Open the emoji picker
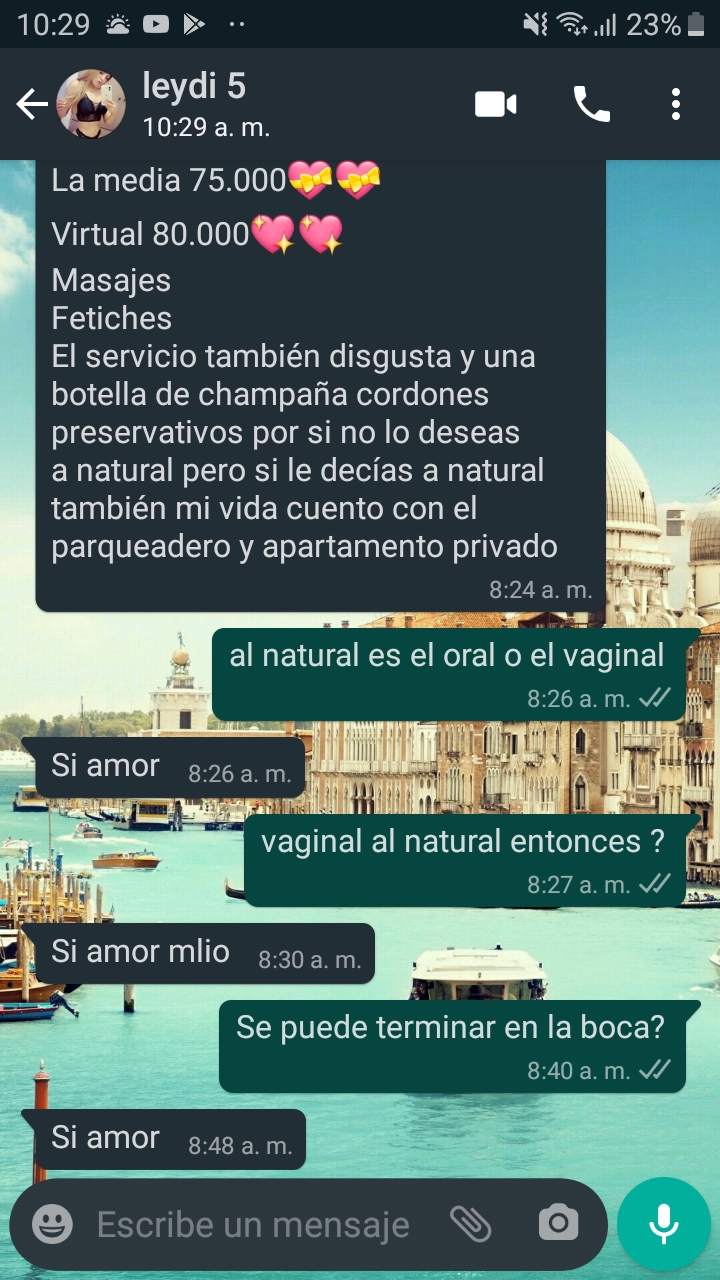 52,1224
